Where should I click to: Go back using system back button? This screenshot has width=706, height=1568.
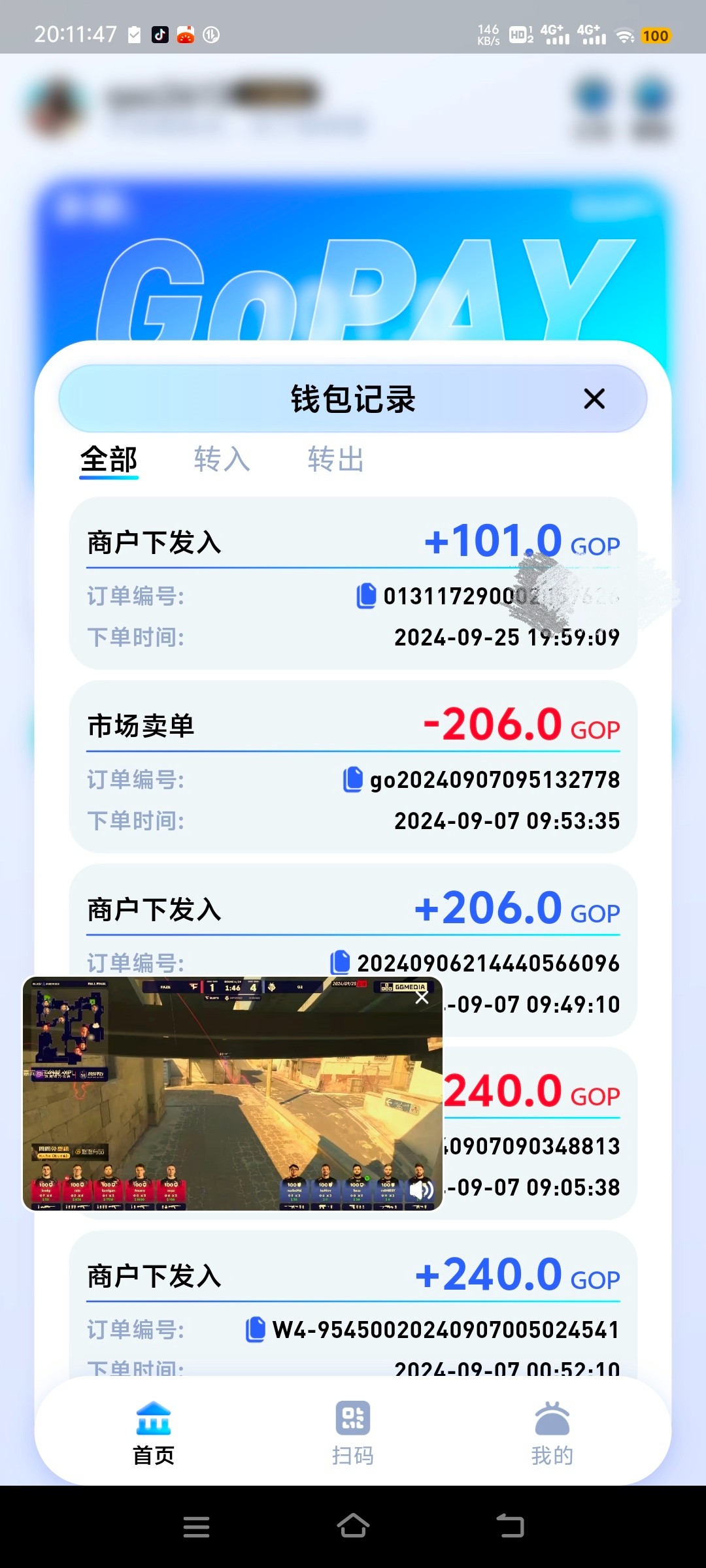510,1527
